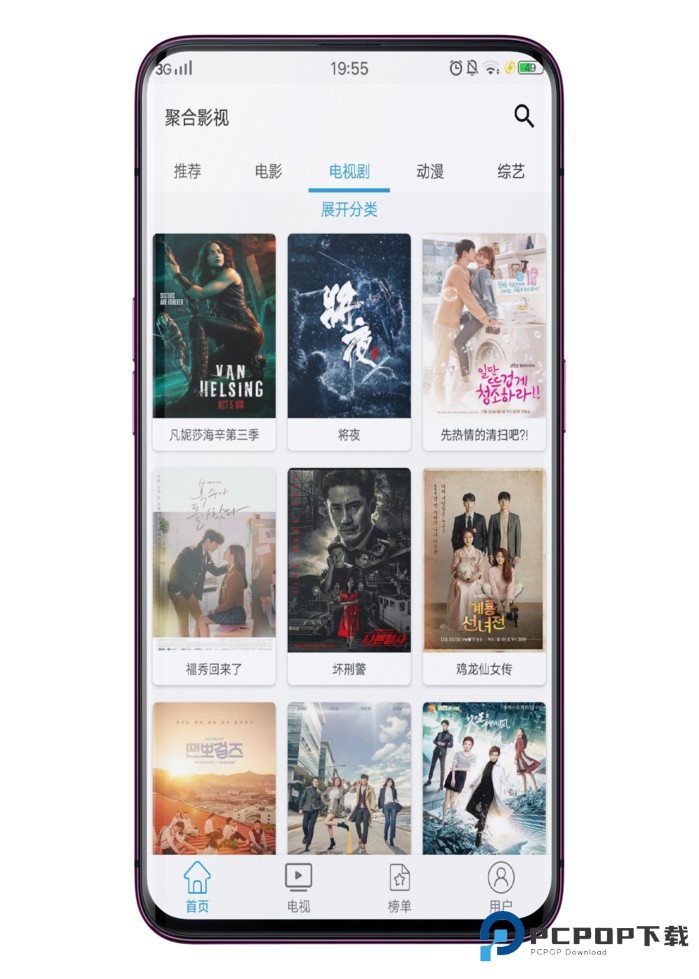Tap the 首页 bottom navigation item

[x=198, y=887]
